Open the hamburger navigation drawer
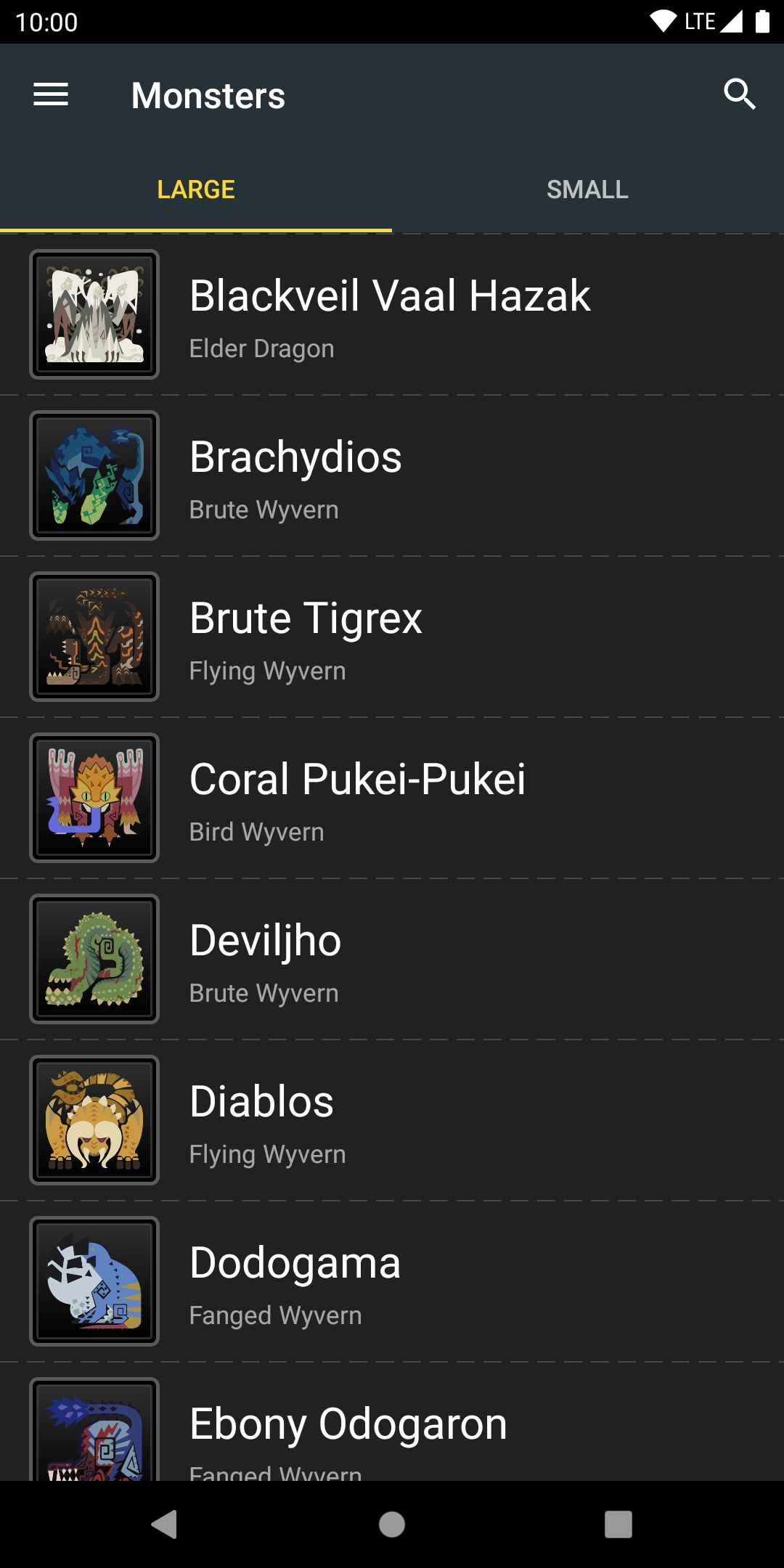 pos(51,95)
